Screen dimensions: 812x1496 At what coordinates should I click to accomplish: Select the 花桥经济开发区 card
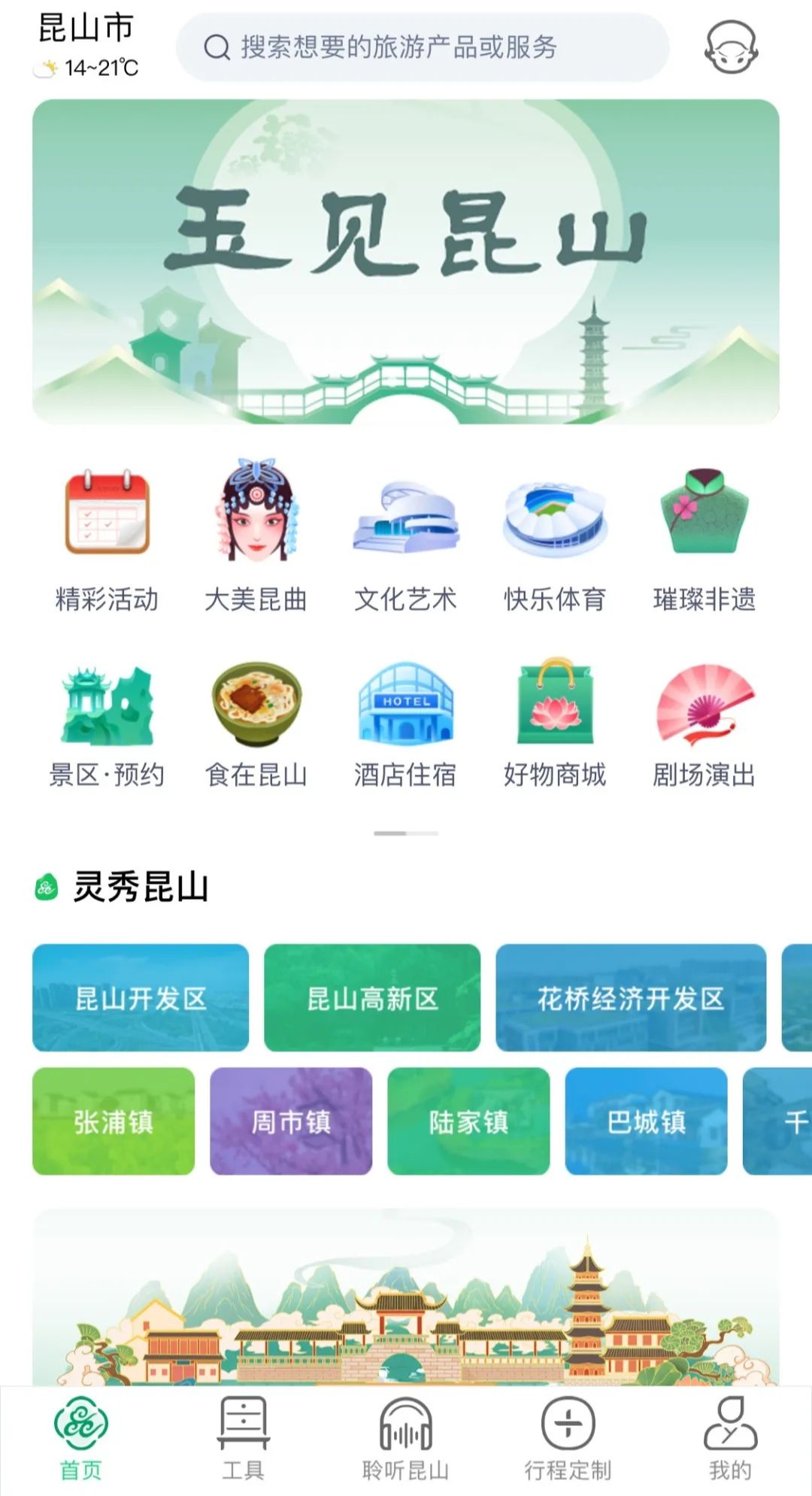630,998
